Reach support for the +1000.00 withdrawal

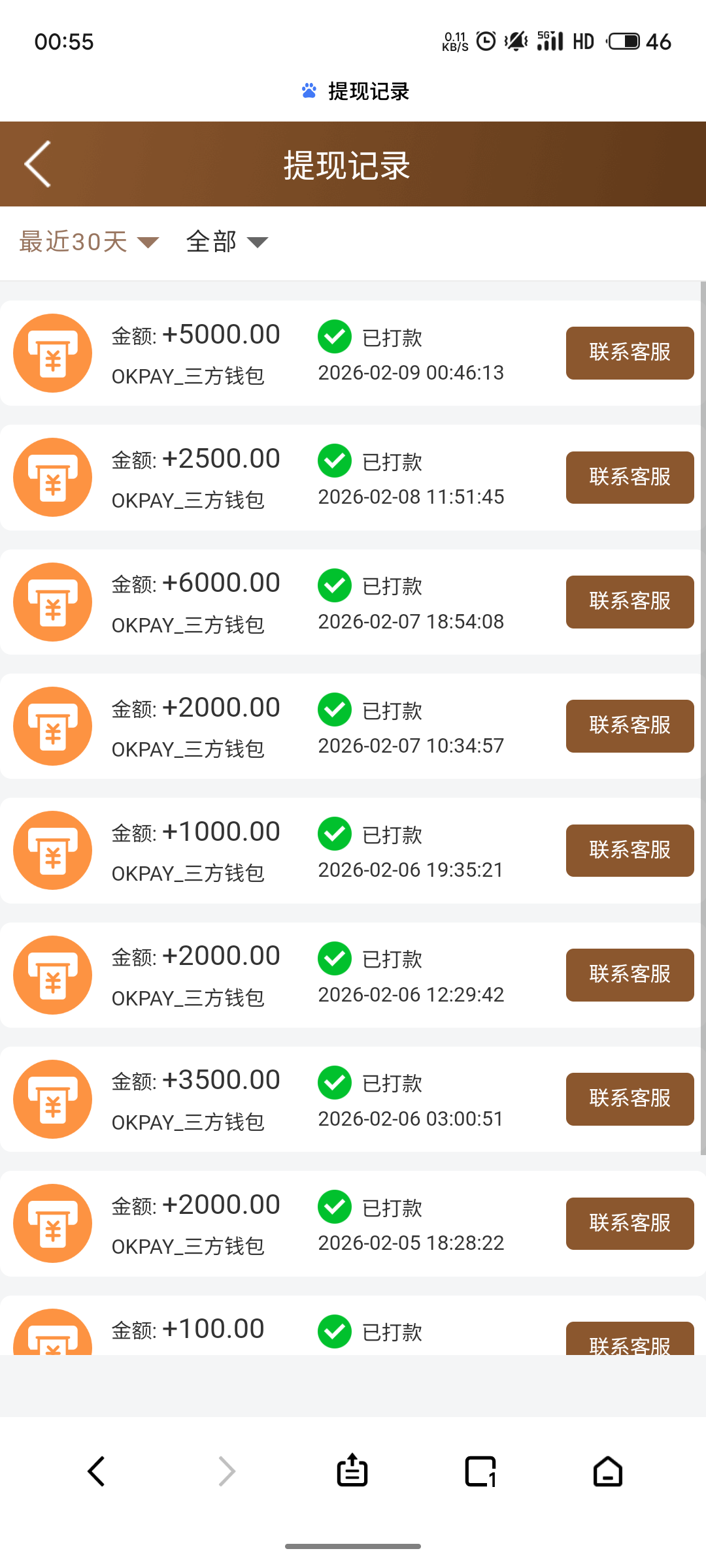pyautogui.click(x=630, y=850)
